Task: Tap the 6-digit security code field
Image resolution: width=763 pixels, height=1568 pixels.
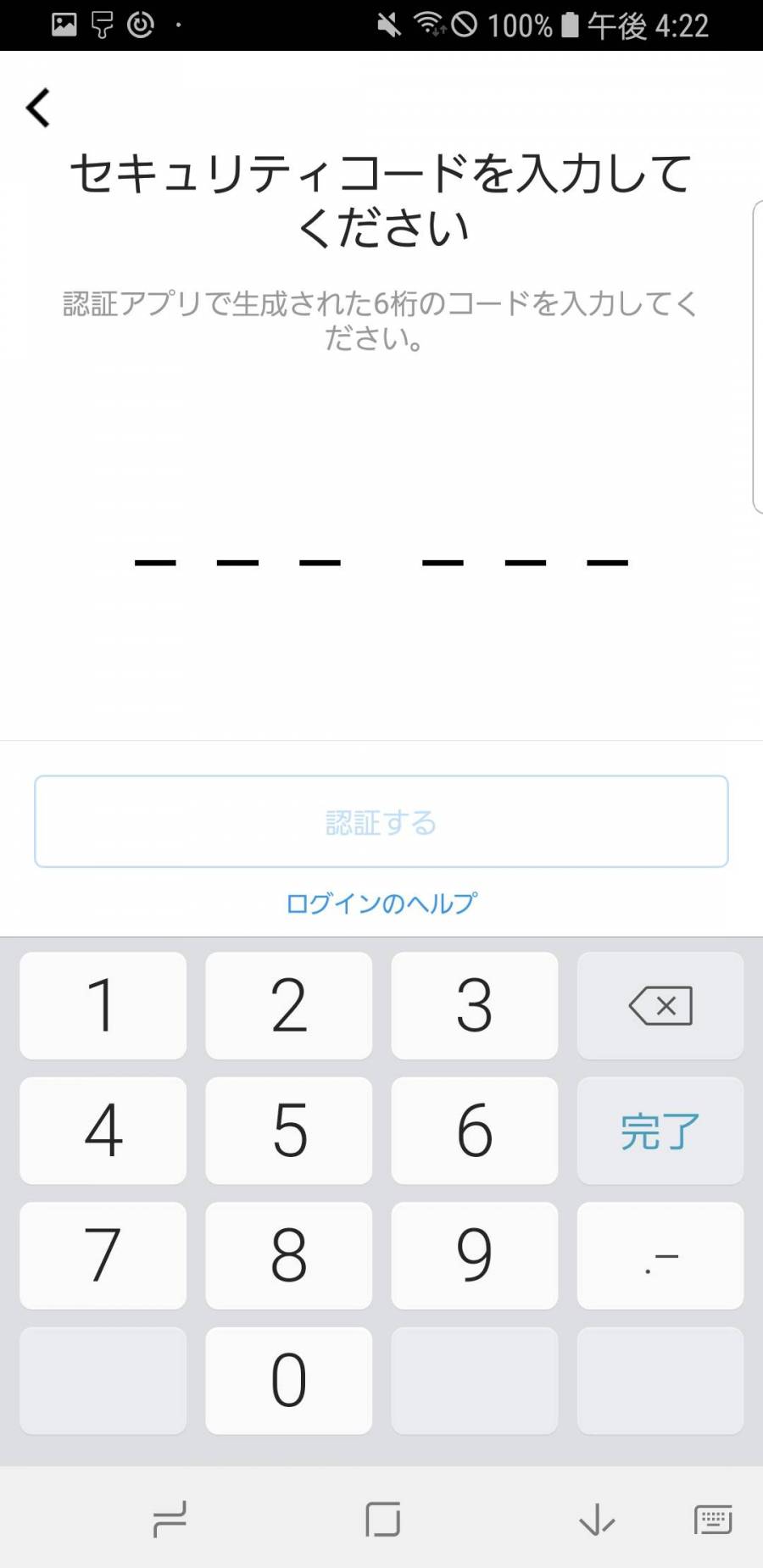Action: 381,562
